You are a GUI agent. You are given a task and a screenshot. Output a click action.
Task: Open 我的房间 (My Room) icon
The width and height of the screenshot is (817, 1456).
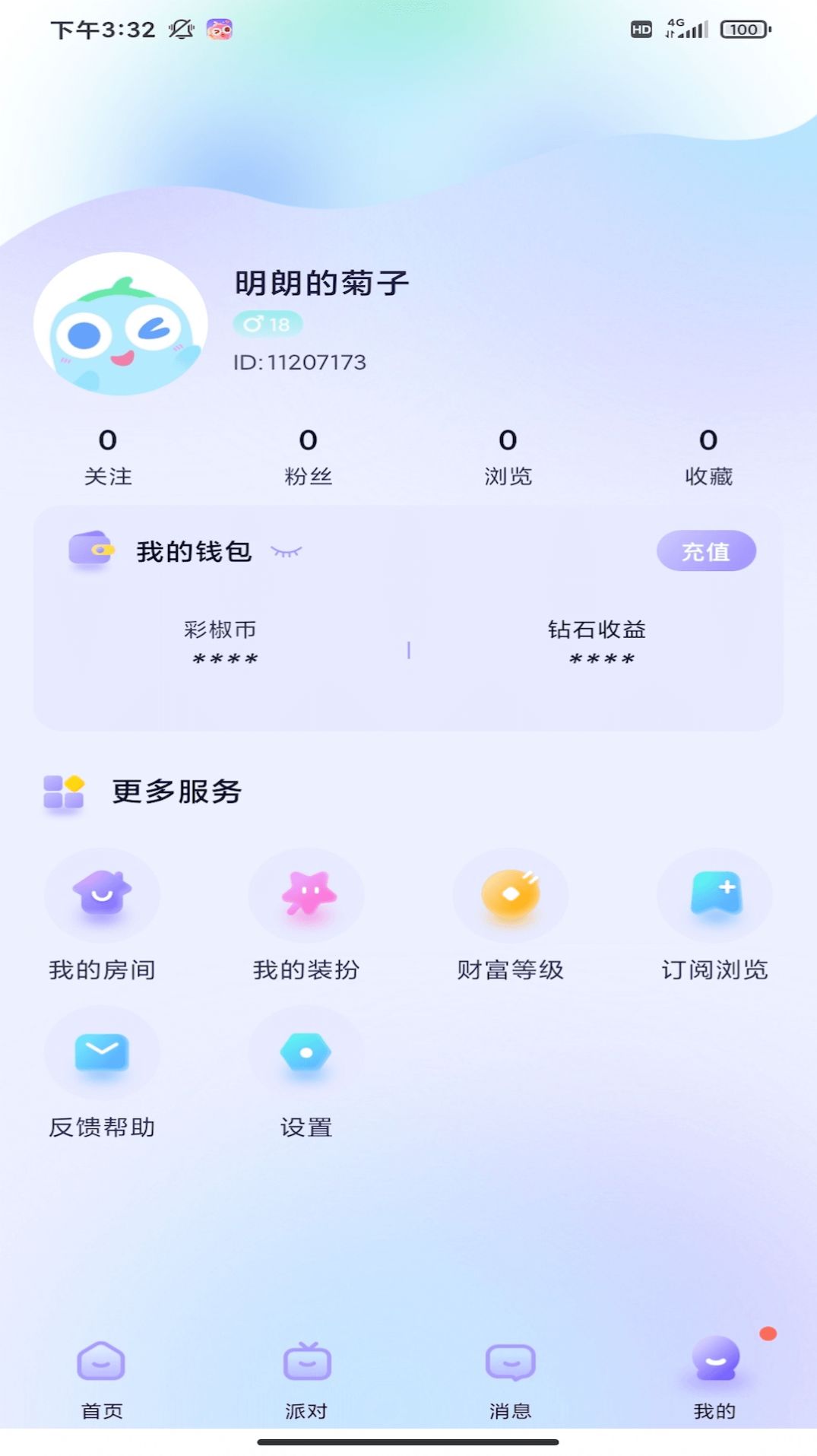pyautogui.click(x=102, y=896)
